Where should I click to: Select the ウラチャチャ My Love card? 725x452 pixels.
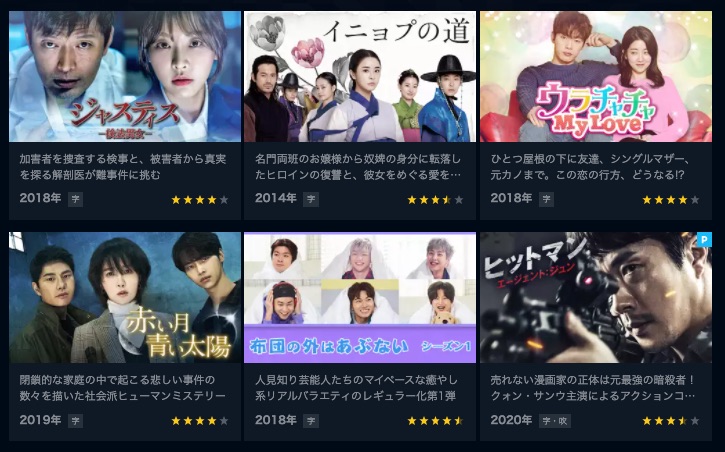point(595,78)
